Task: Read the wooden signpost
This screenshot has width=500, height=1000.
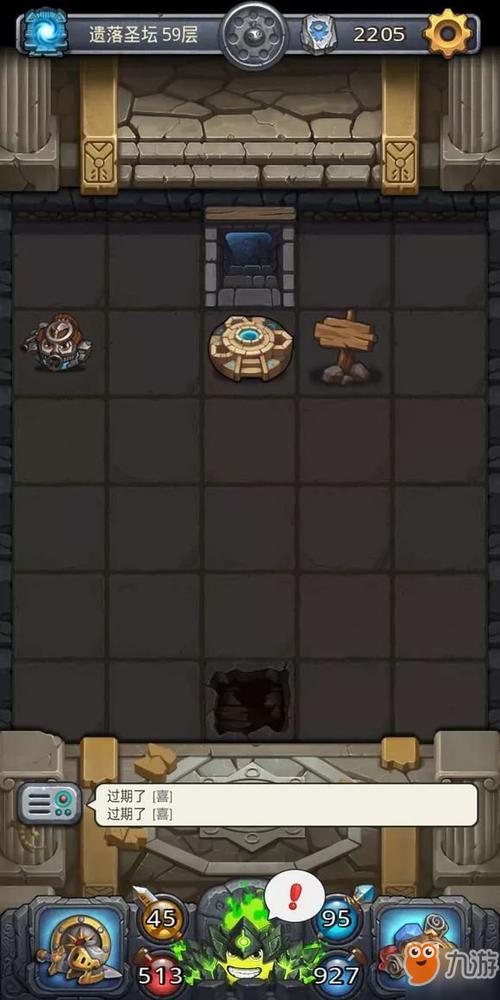Action: 345,348
